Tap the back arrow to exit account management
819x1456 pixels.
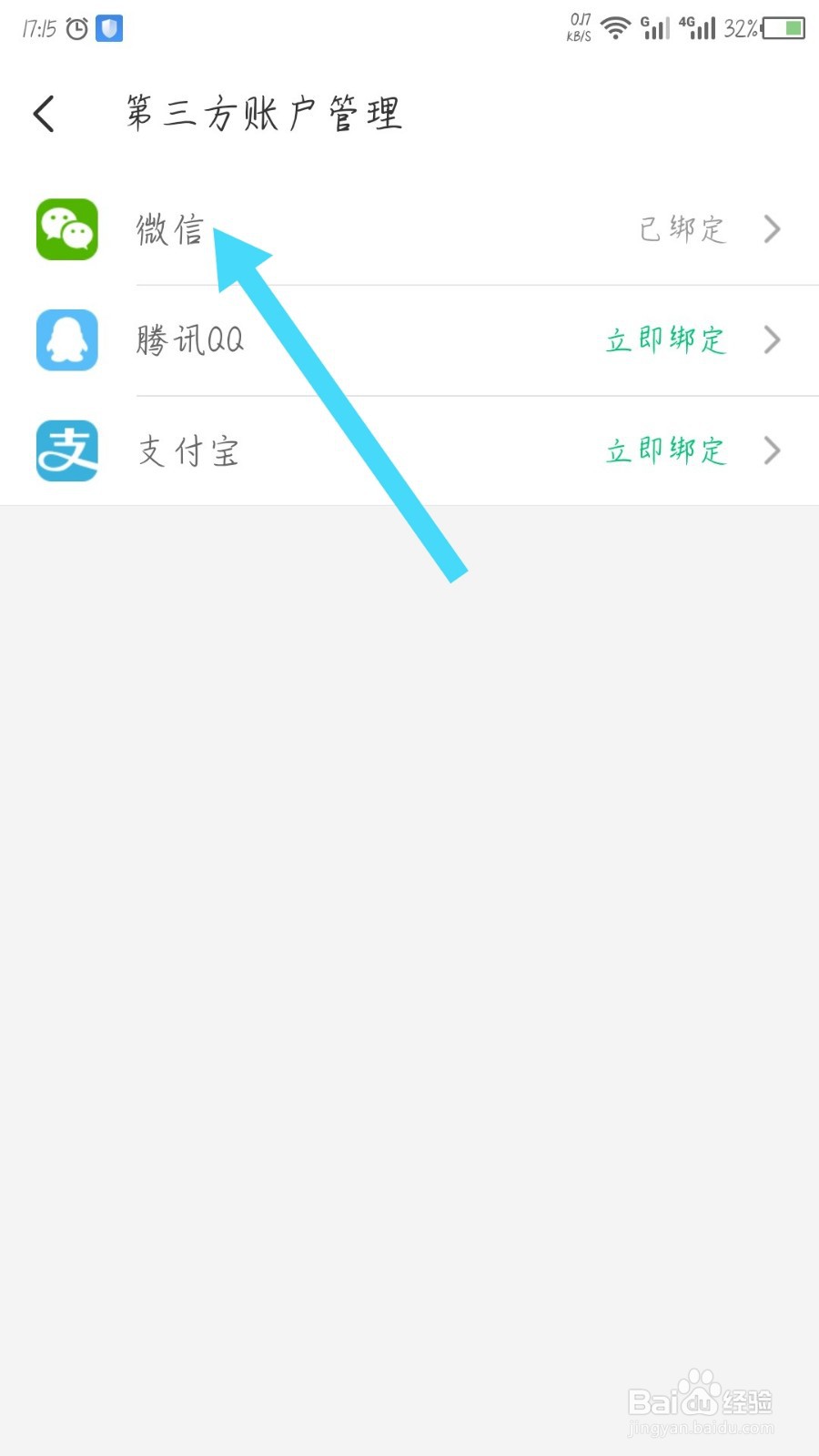pyautogui.click(x=43, y=113)
